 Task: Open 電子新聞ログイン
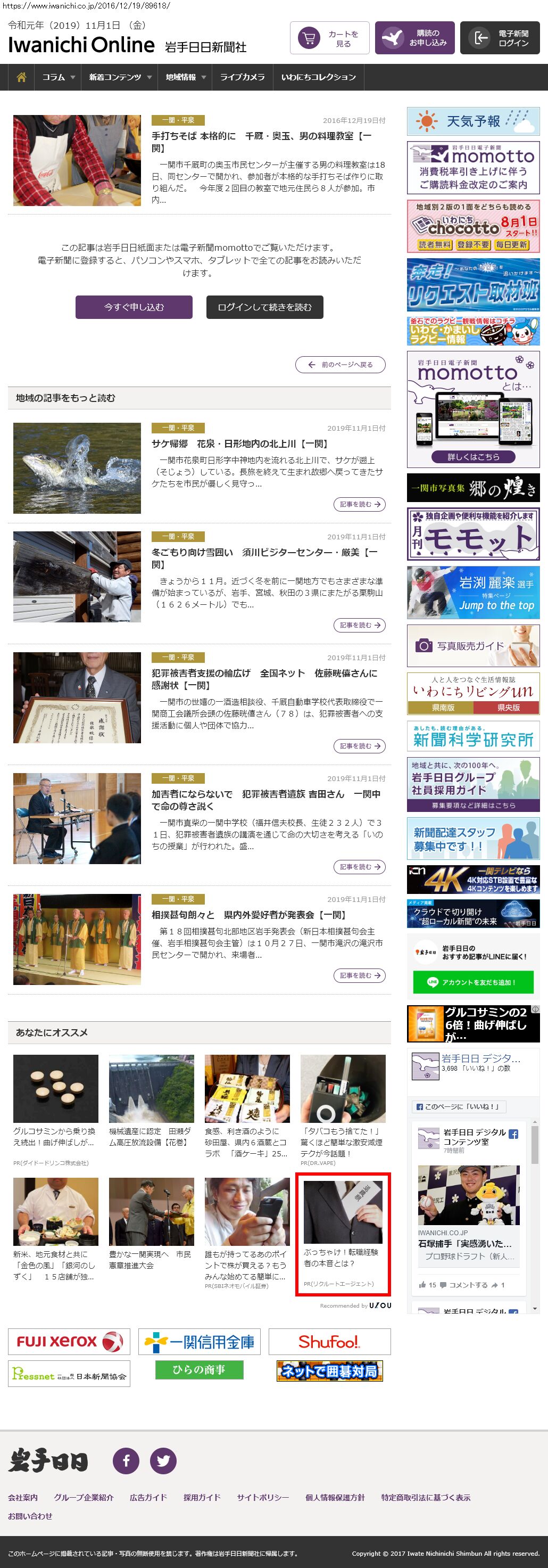500,38
